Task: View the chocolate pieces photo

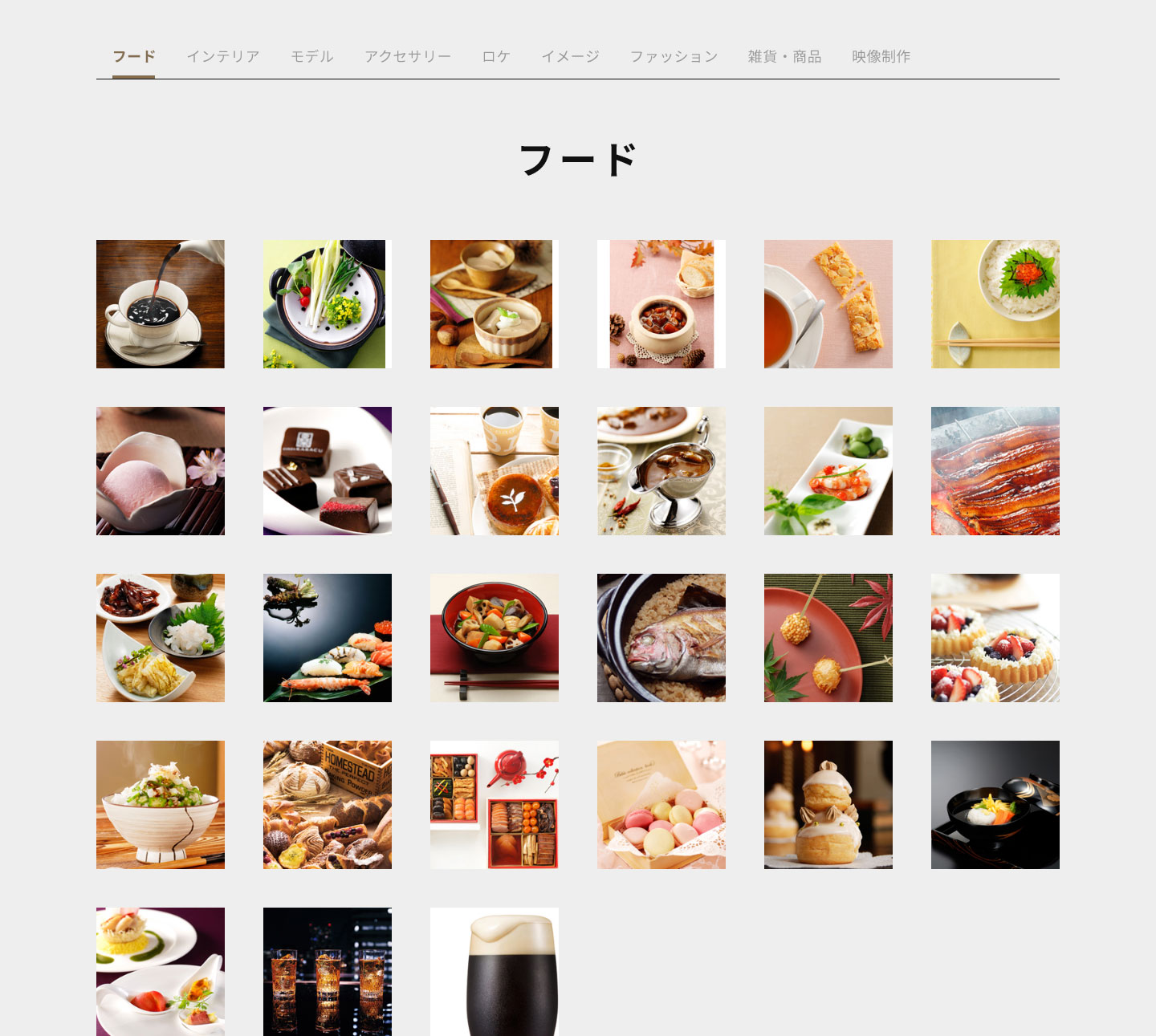Action: click(x=328, y=471)
